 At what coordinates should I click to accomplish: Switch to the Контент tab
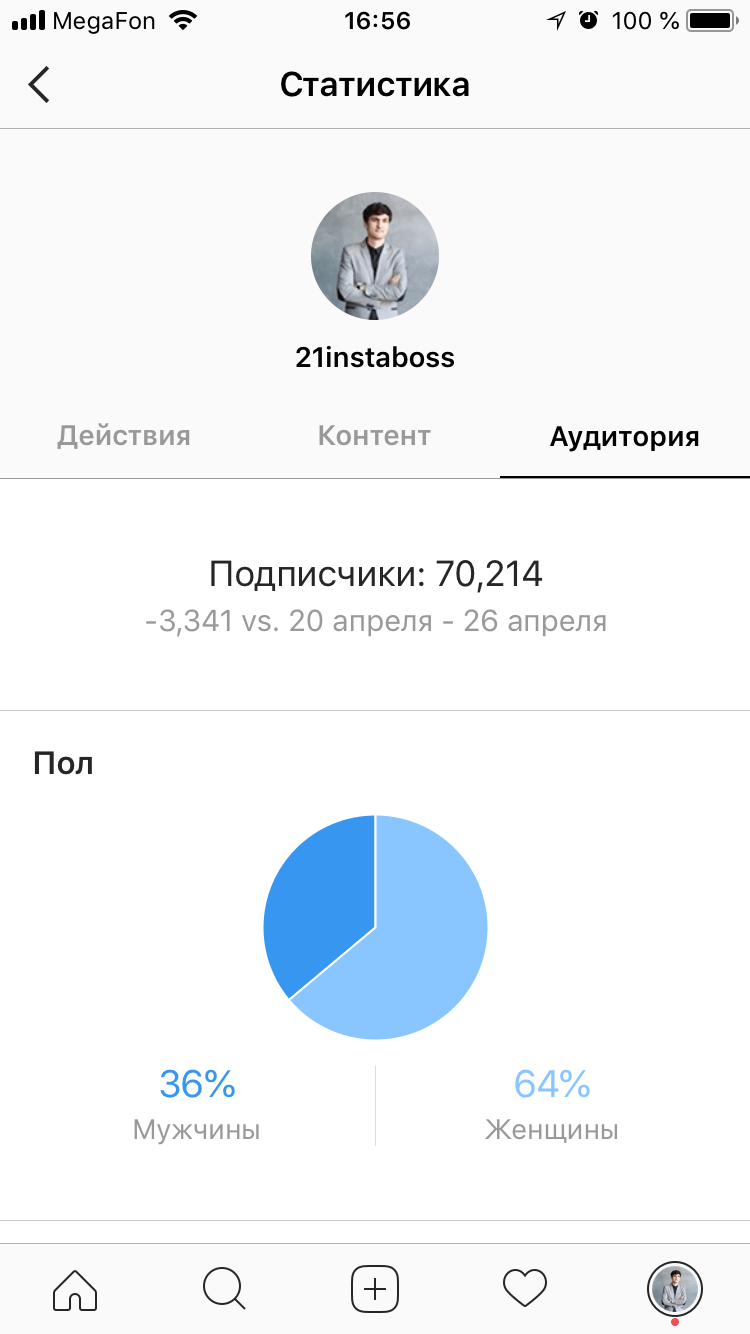click(x=374, y=437)
